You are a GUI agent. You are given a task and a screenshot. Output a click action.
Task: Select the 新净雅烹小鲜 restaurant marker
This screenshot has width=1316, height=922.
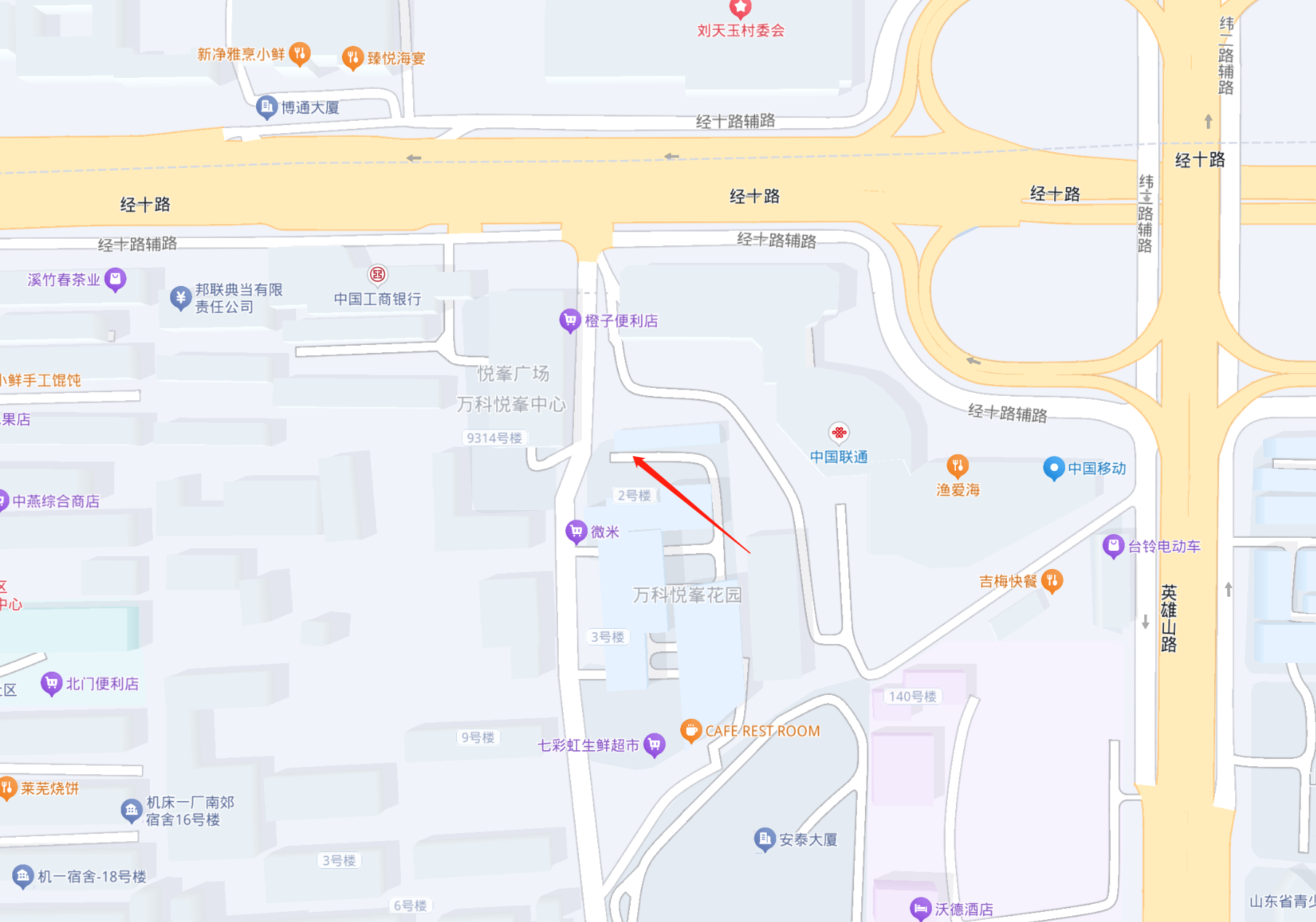pos(299,53)
